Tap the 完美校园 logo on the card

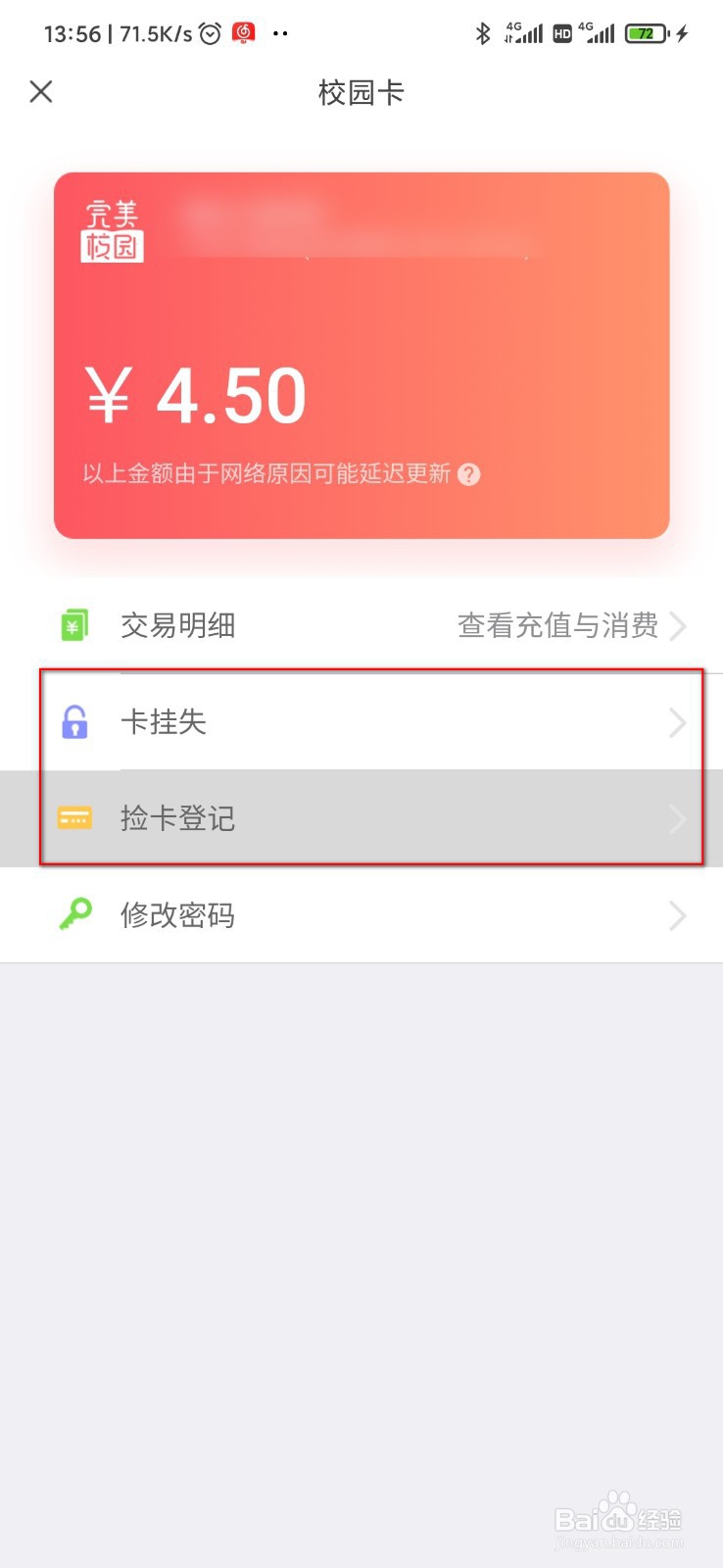(x=112, y=228)
